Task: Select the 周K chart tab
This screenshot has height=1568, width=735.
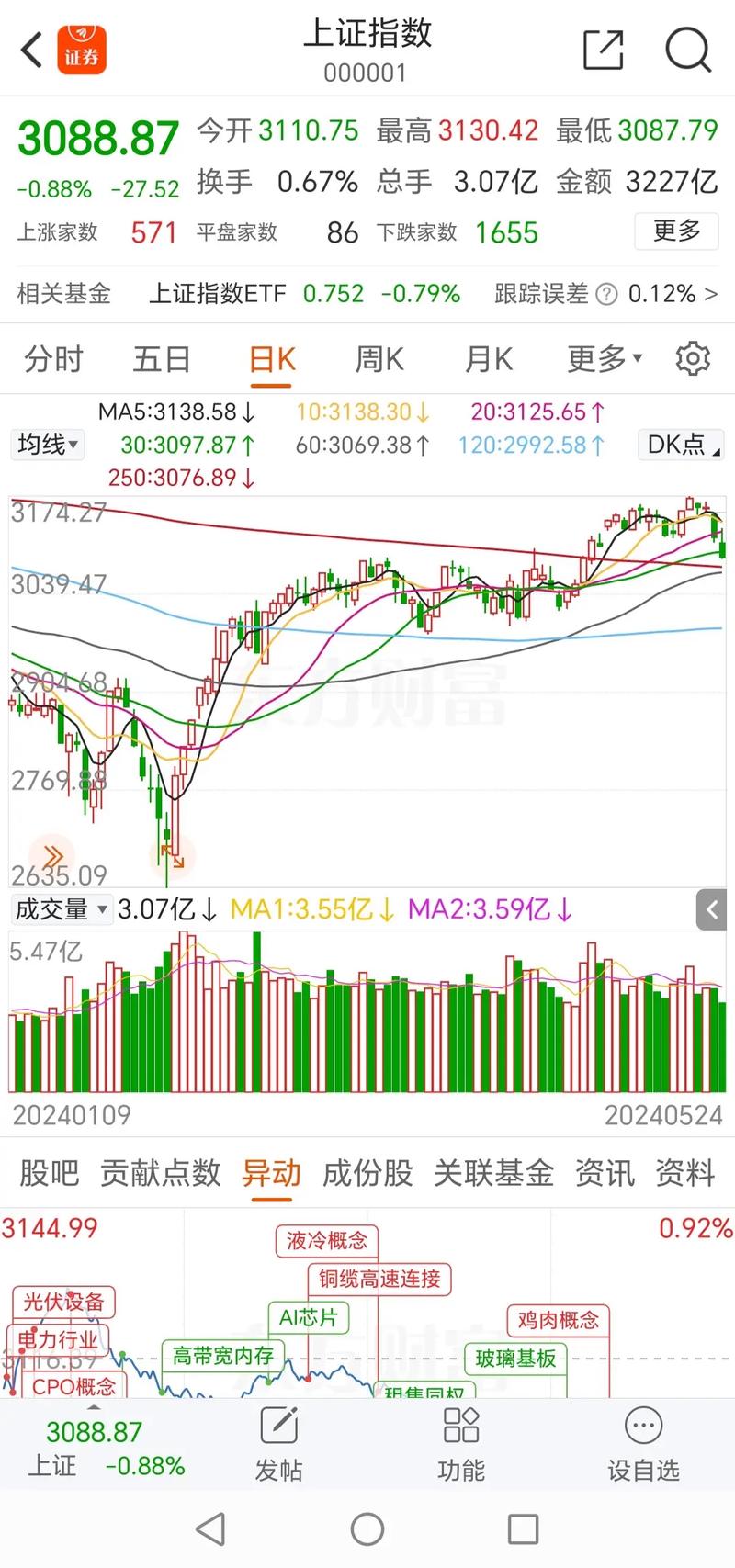Action: [379, 359]
